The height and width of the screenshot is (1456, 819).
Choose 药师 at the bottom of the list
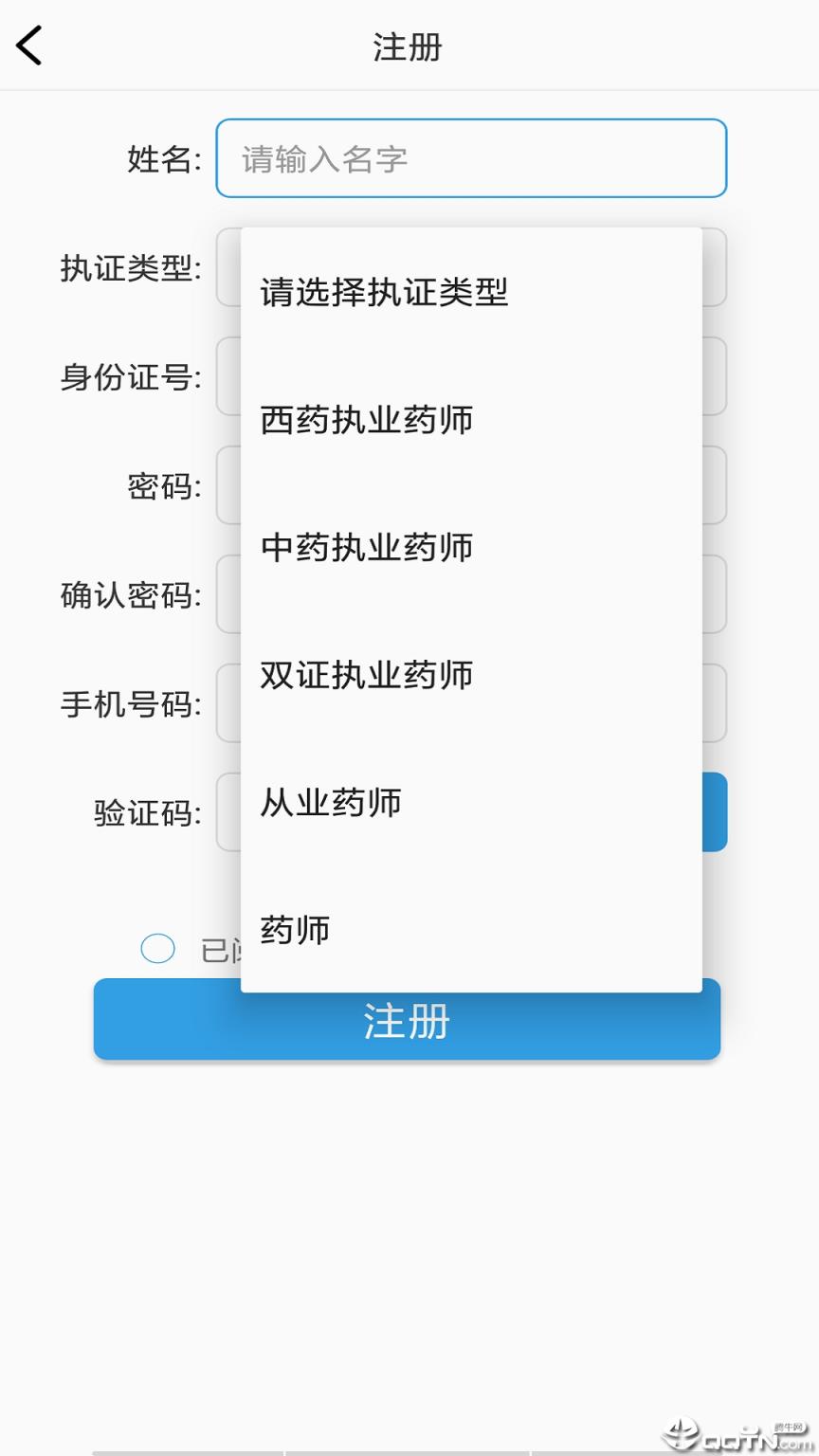pyautogui.click(x=294, y=930)
